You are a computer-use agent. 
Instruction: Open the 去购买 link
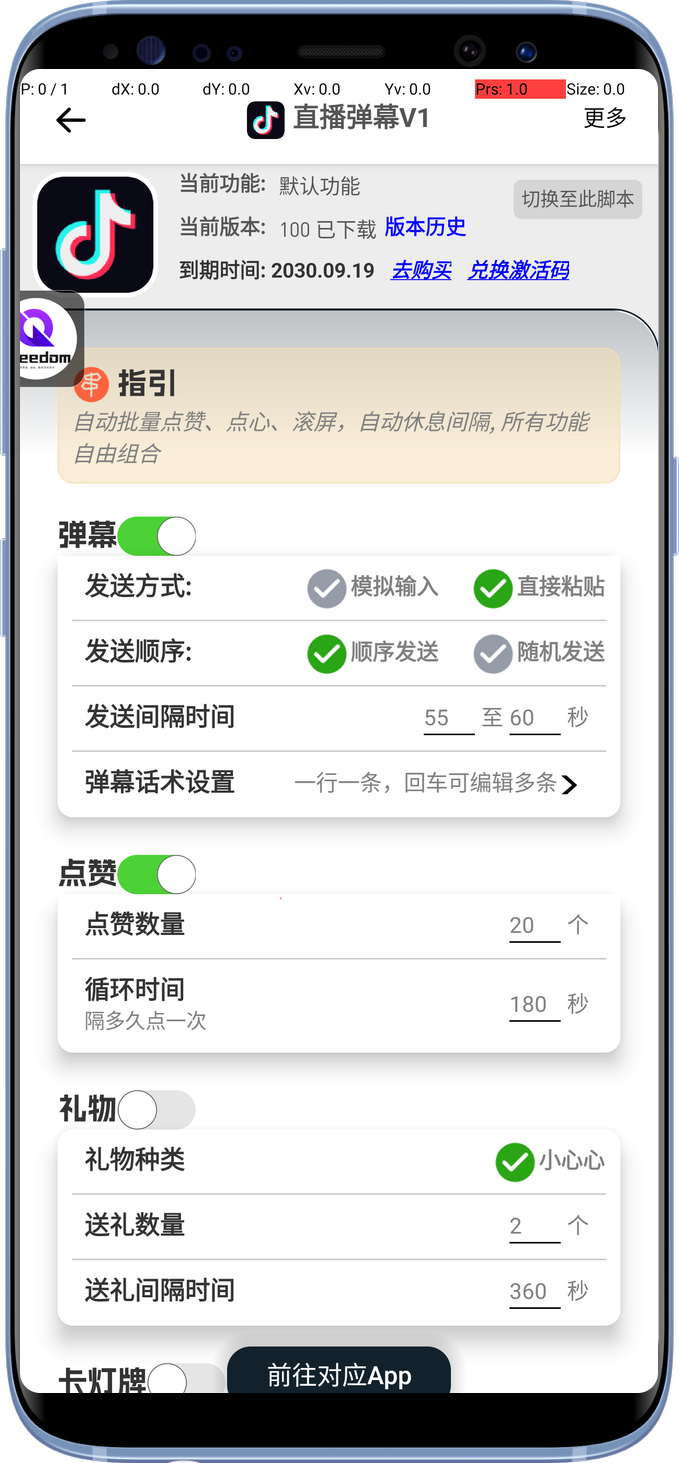[x=421, y=270]
